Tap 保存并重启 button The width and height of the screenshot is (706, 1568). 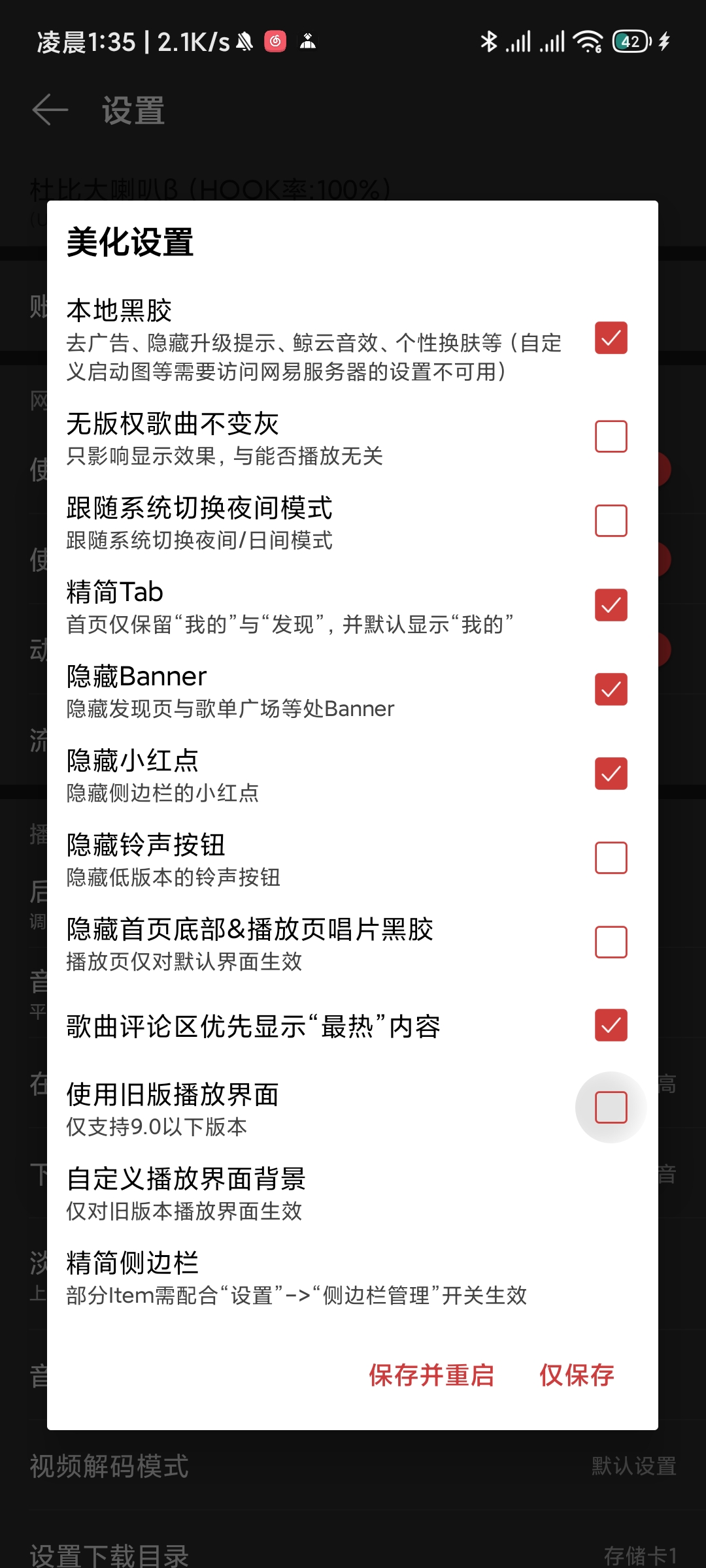tap(431, 1375)
